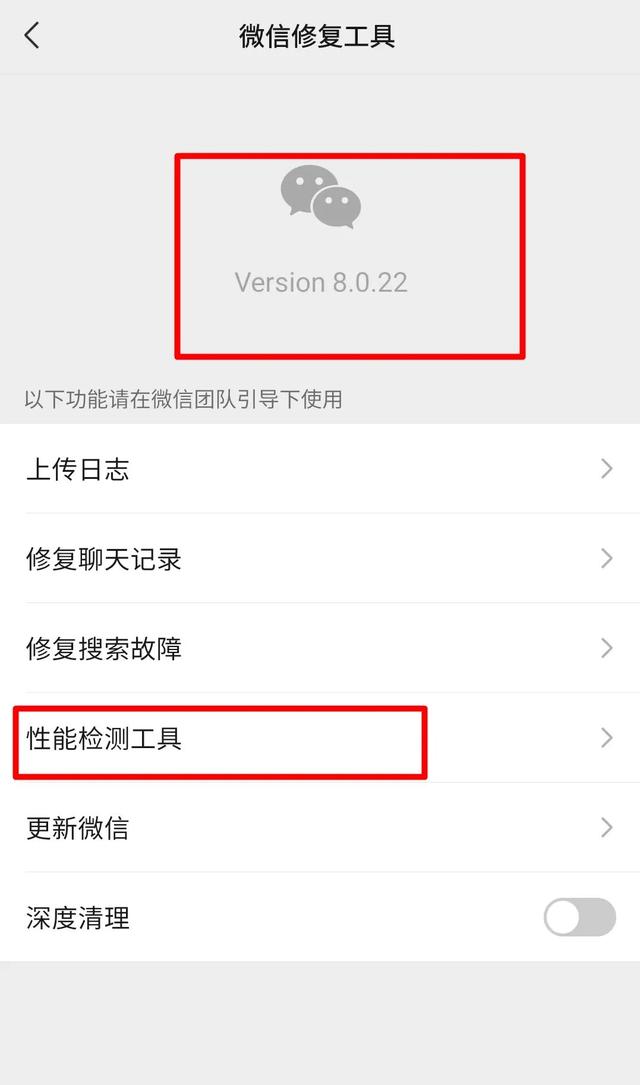Go back using the top-left arrow

coord(32,36)
